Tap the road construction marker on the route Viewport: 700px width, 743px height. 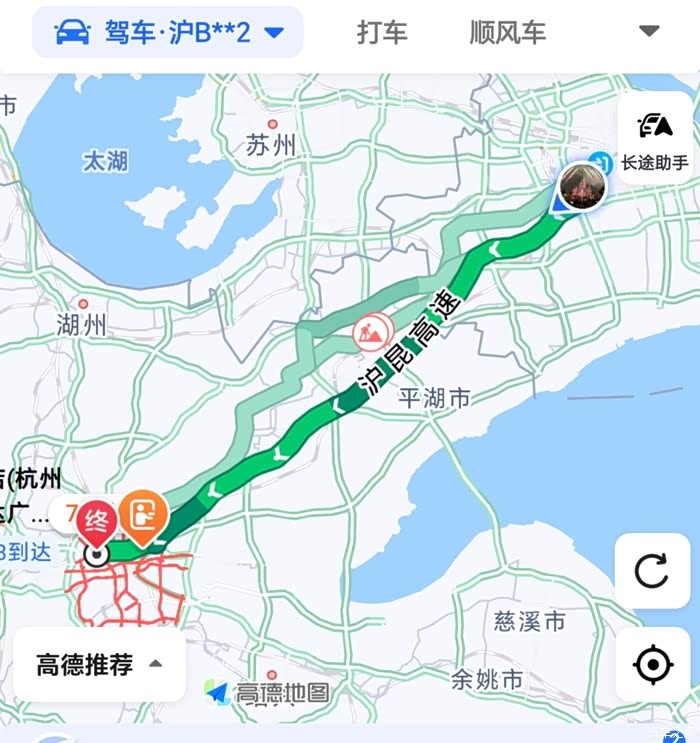click(372, 331)
